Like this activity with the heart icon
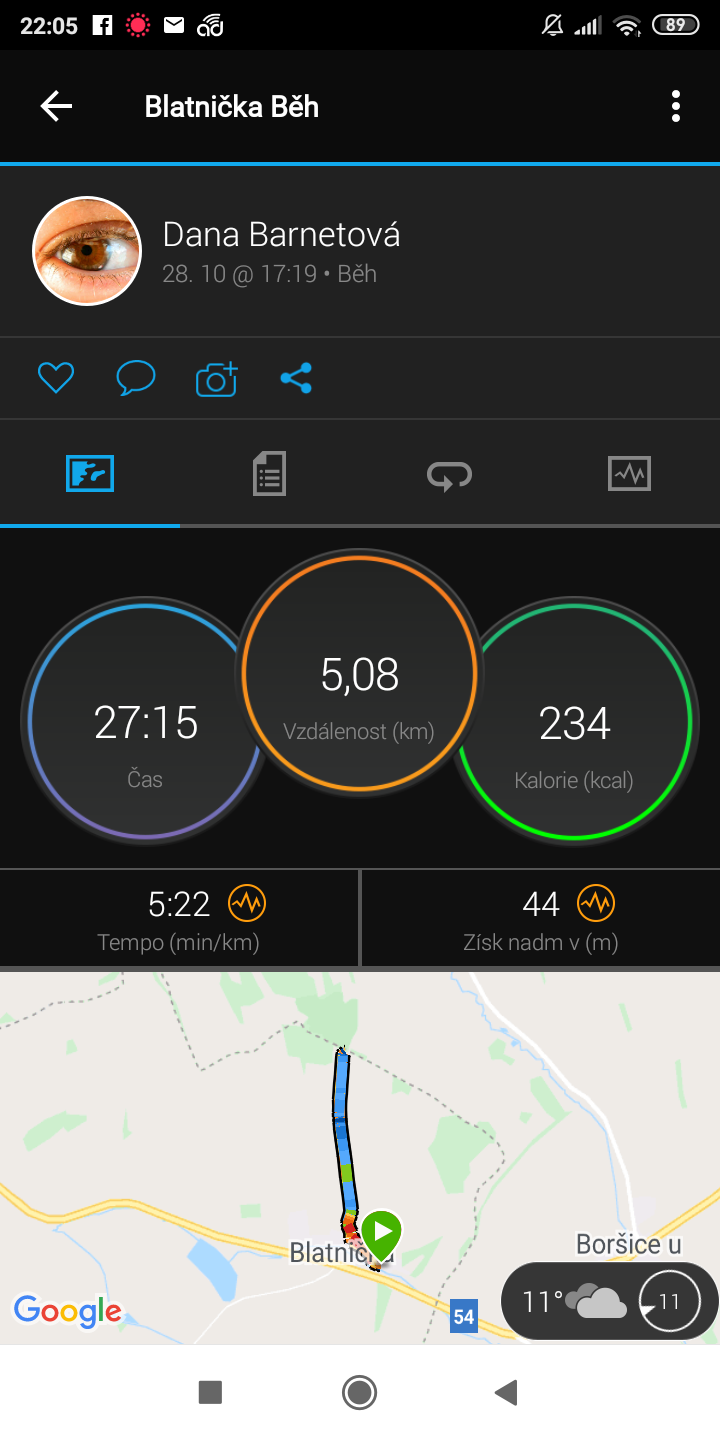This screenshot has height=1440, width=720. tap(56, 378)
